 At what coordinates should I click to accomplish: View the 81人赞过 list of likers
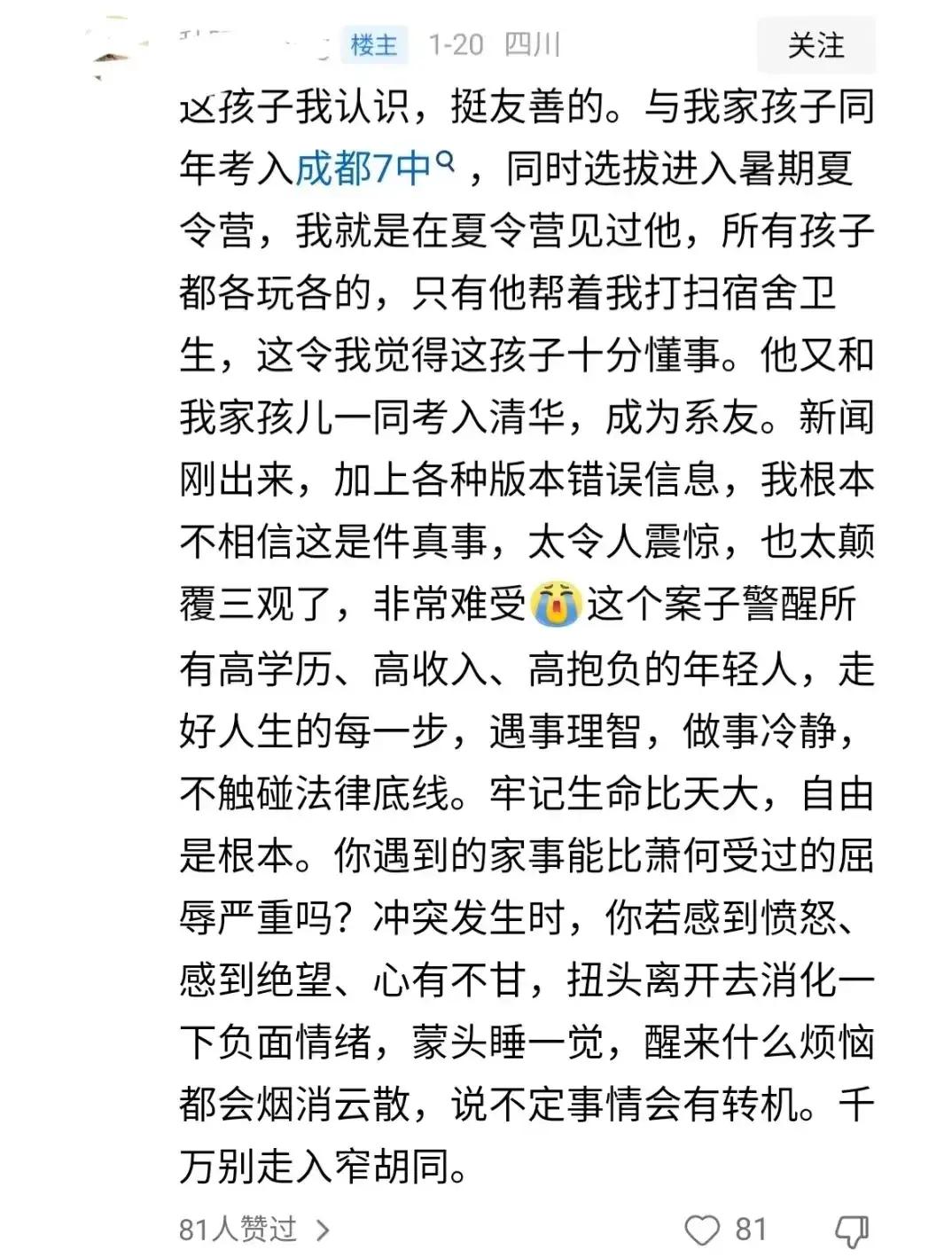click(253, 1230)
